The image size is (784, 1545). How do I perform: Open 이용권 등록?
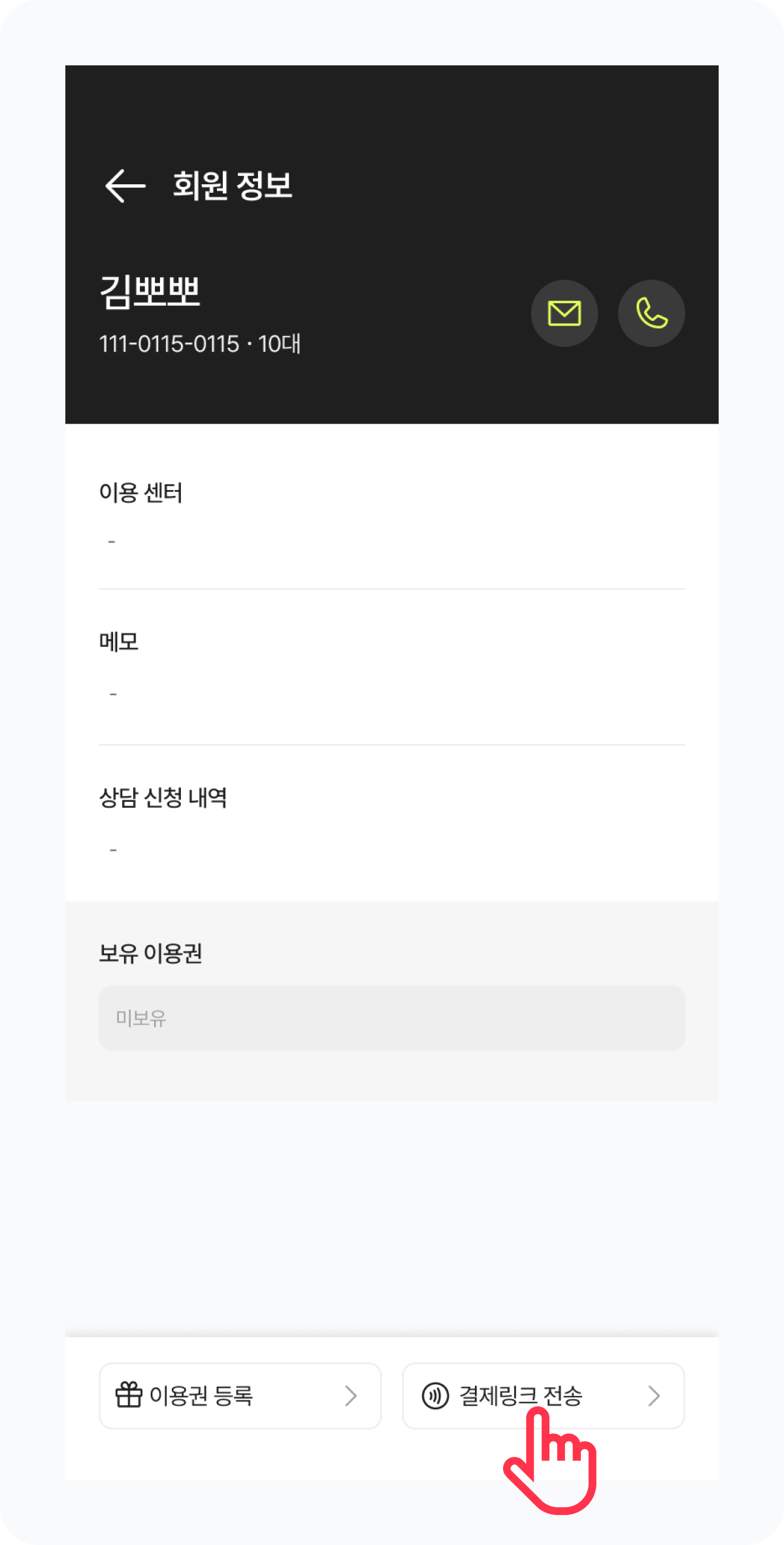tap(240, 1396)
